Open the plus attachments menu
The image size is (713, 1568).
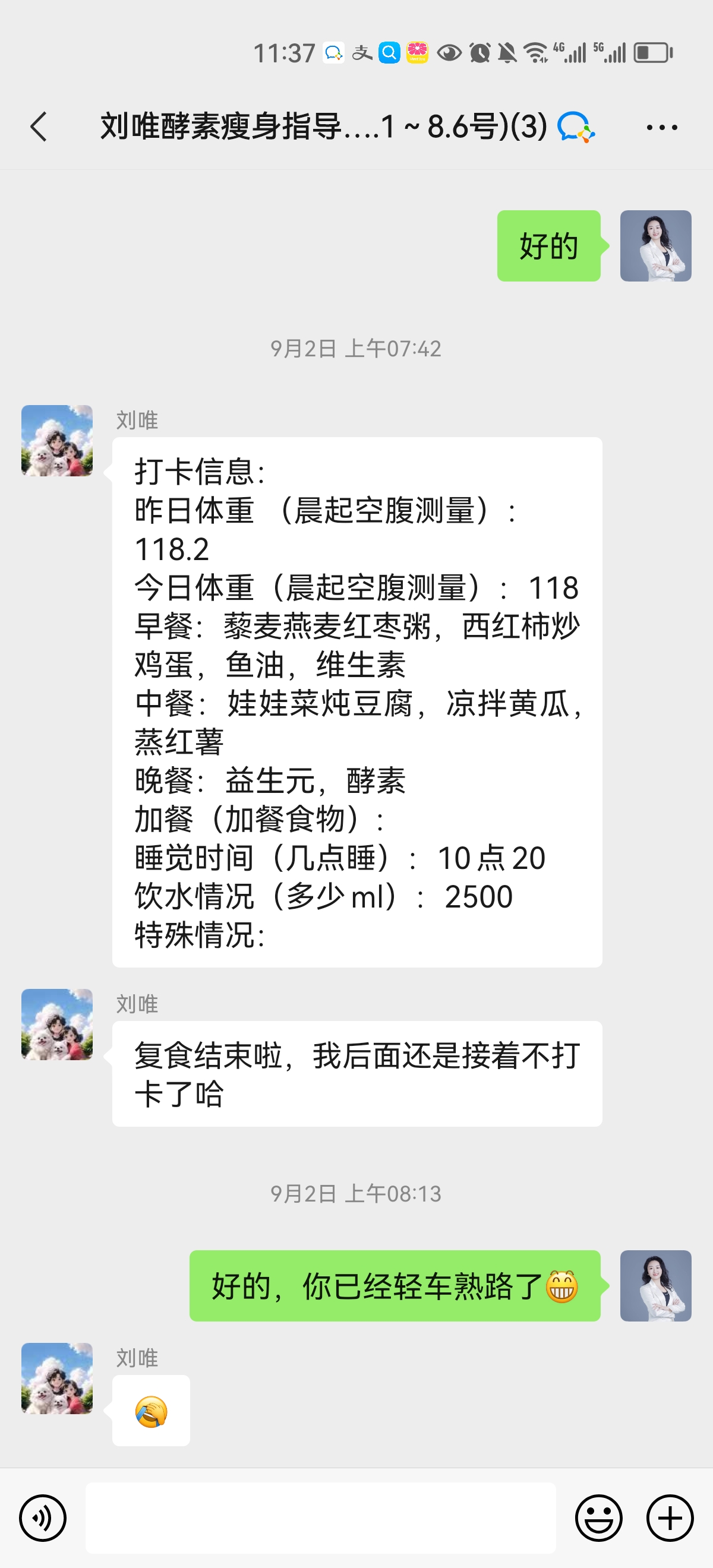pyautogui.click(x=670, y=1518)
